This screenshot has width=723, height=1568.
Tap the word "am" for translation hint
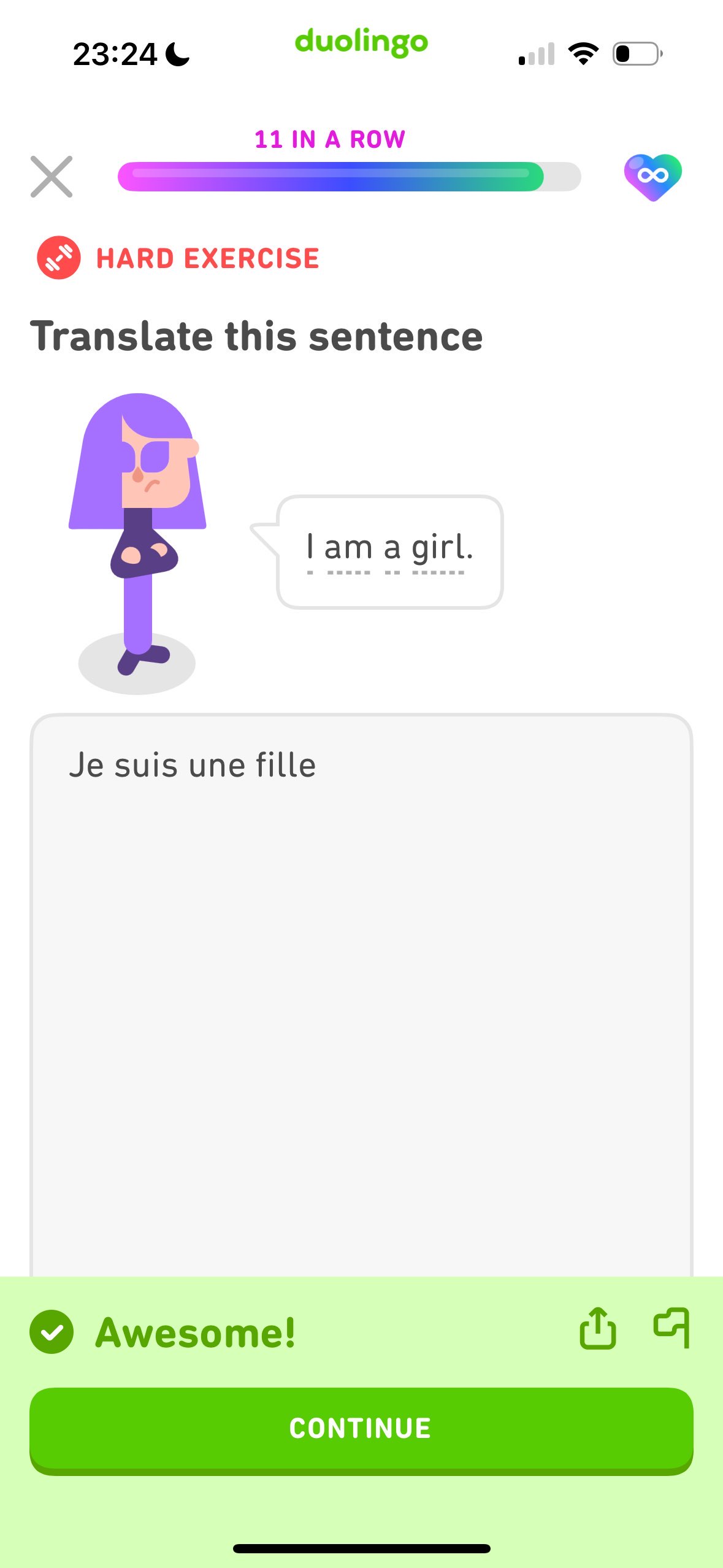[348, 547]
